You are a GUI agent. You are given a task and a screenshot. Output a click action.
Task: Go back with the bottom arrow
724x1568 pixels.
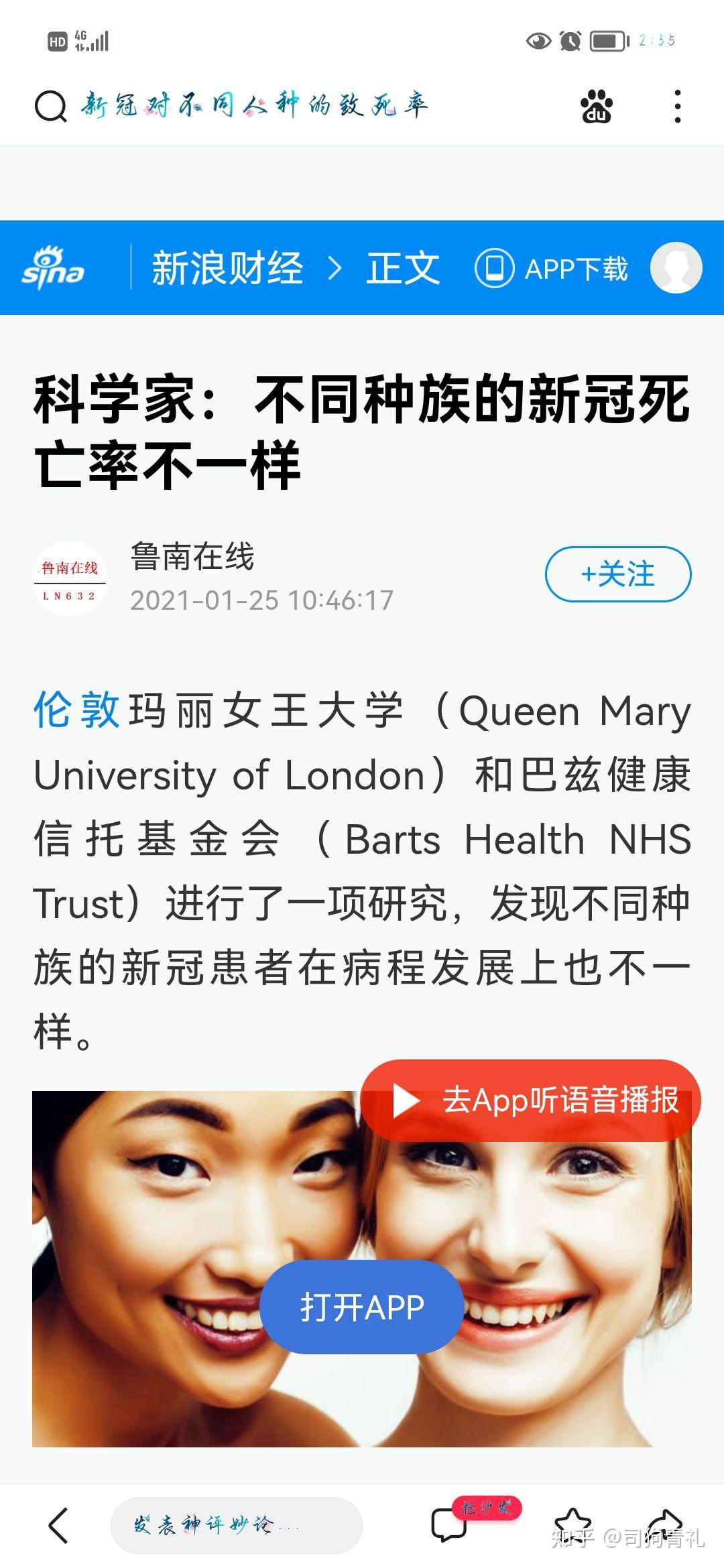point(59,1525)
